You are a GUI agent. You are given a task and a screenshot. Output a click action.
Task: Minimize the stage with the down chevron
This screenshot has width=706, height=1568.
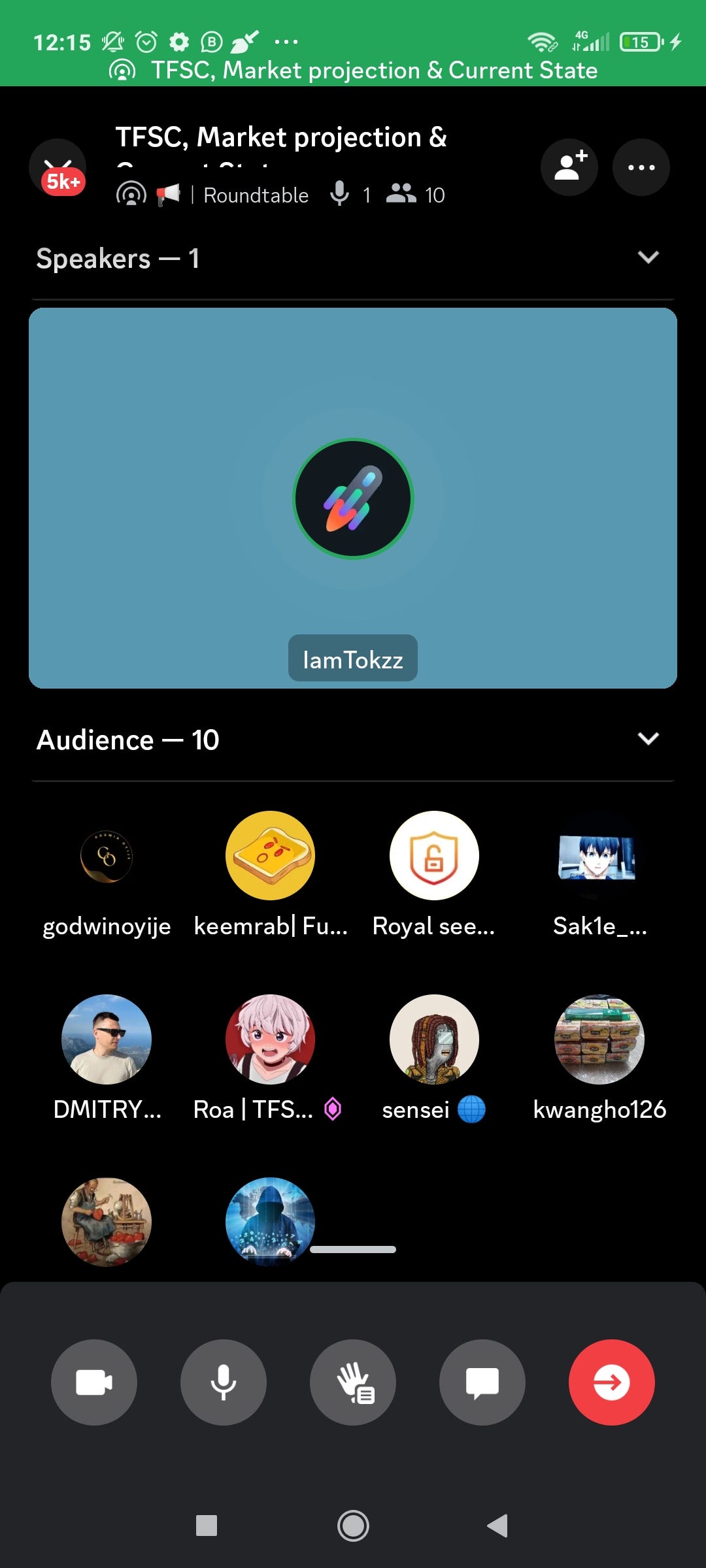pyautogui.click(x=58, y=167)
